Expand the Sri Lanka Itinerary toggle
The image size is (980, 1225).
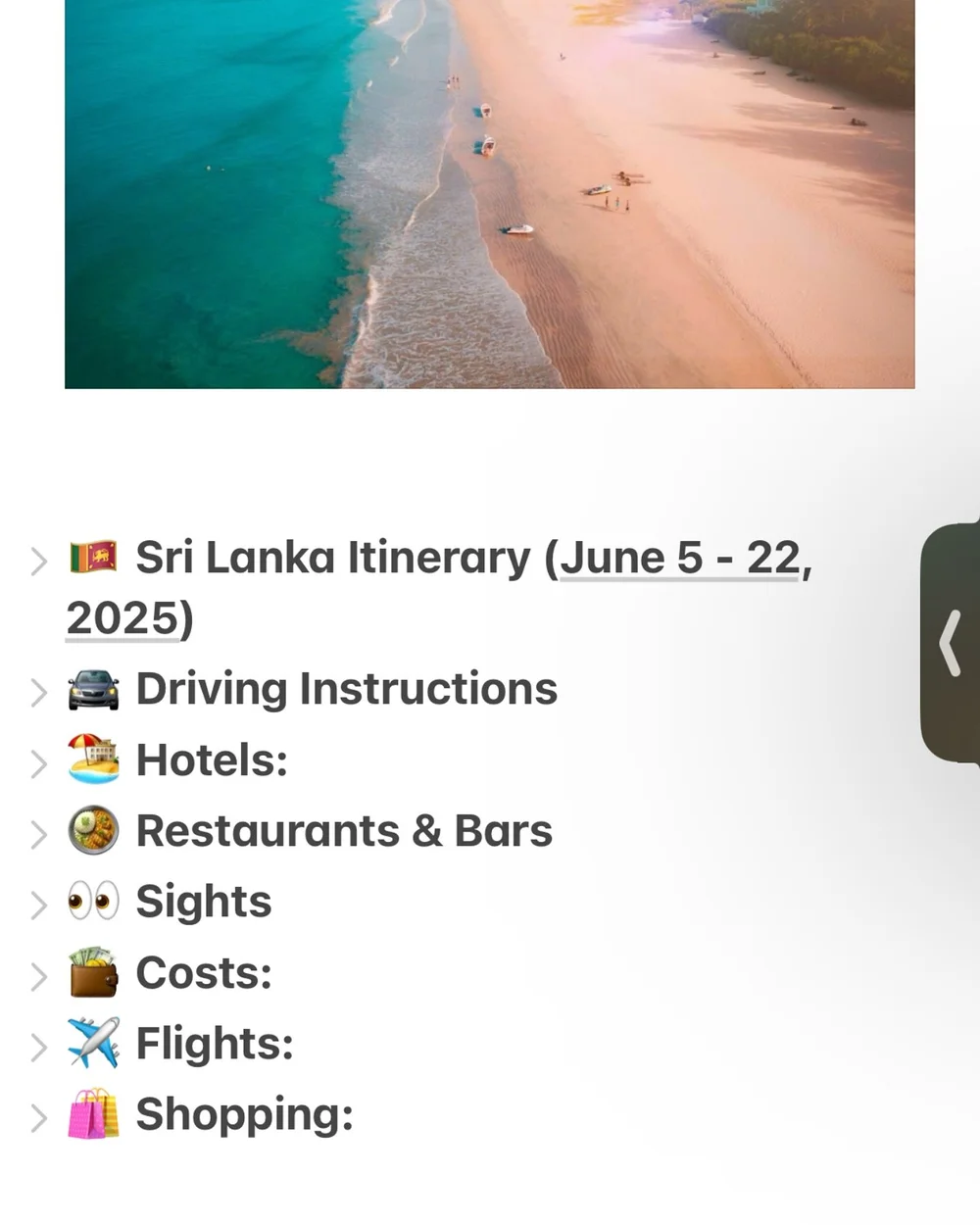38,562
